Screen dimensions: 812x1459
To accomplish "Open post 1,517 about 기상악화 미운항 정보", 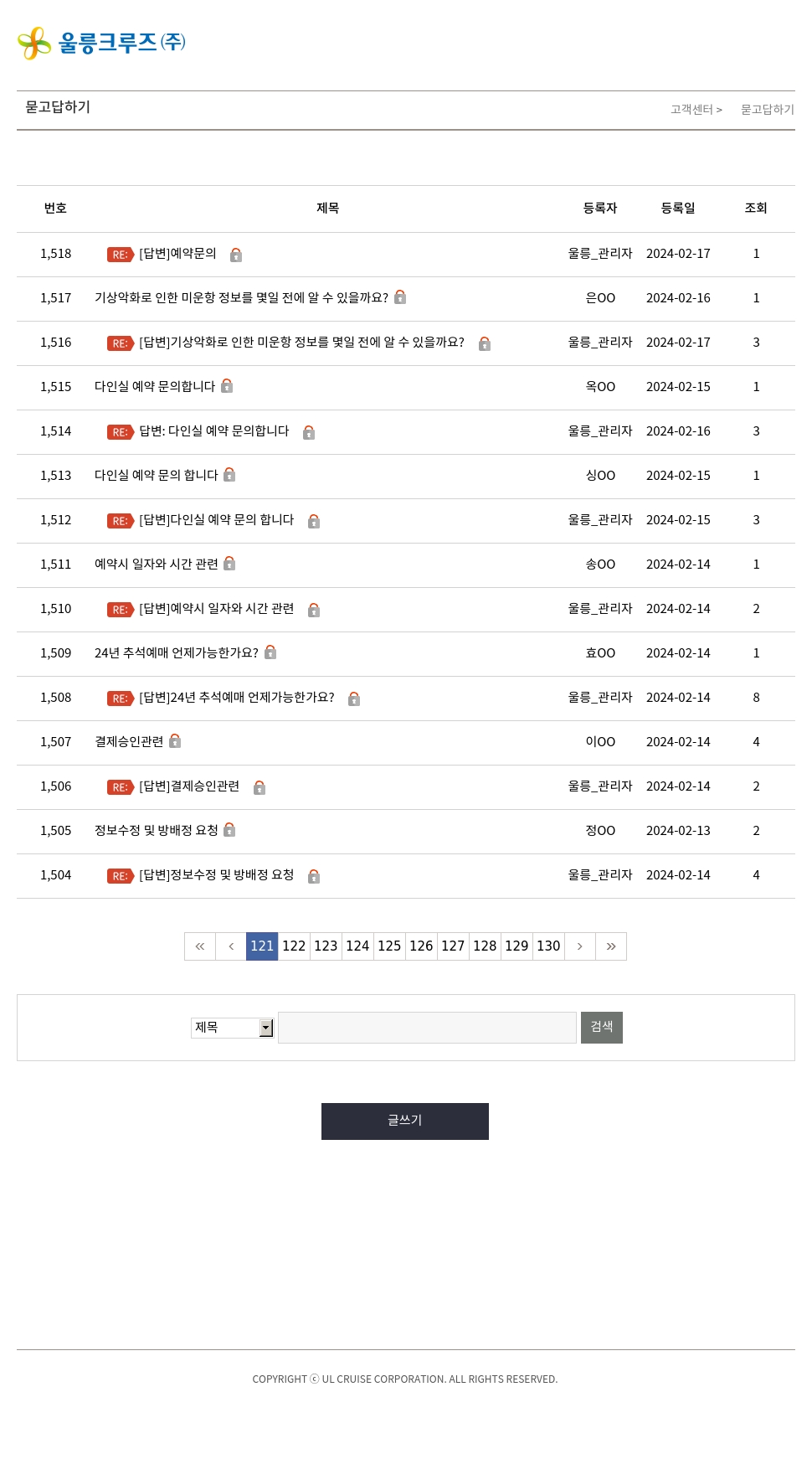I will 241,298.
